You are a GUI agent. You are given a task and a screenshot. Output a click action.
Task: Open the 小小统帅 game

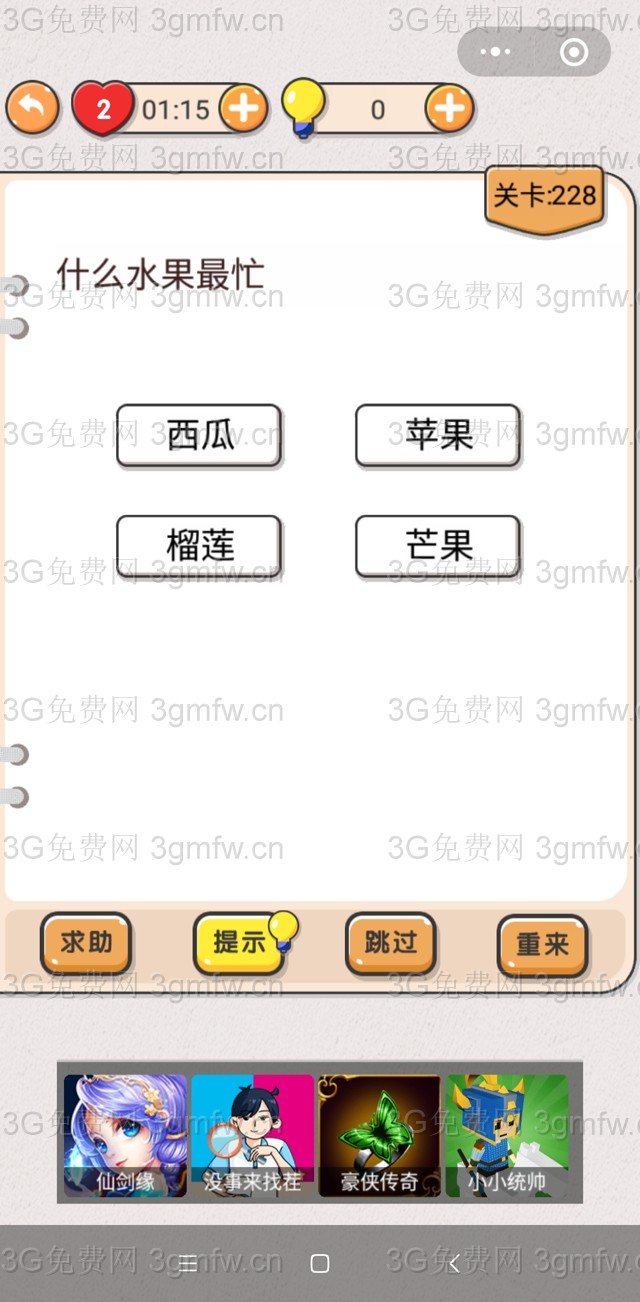point(507,1135)
